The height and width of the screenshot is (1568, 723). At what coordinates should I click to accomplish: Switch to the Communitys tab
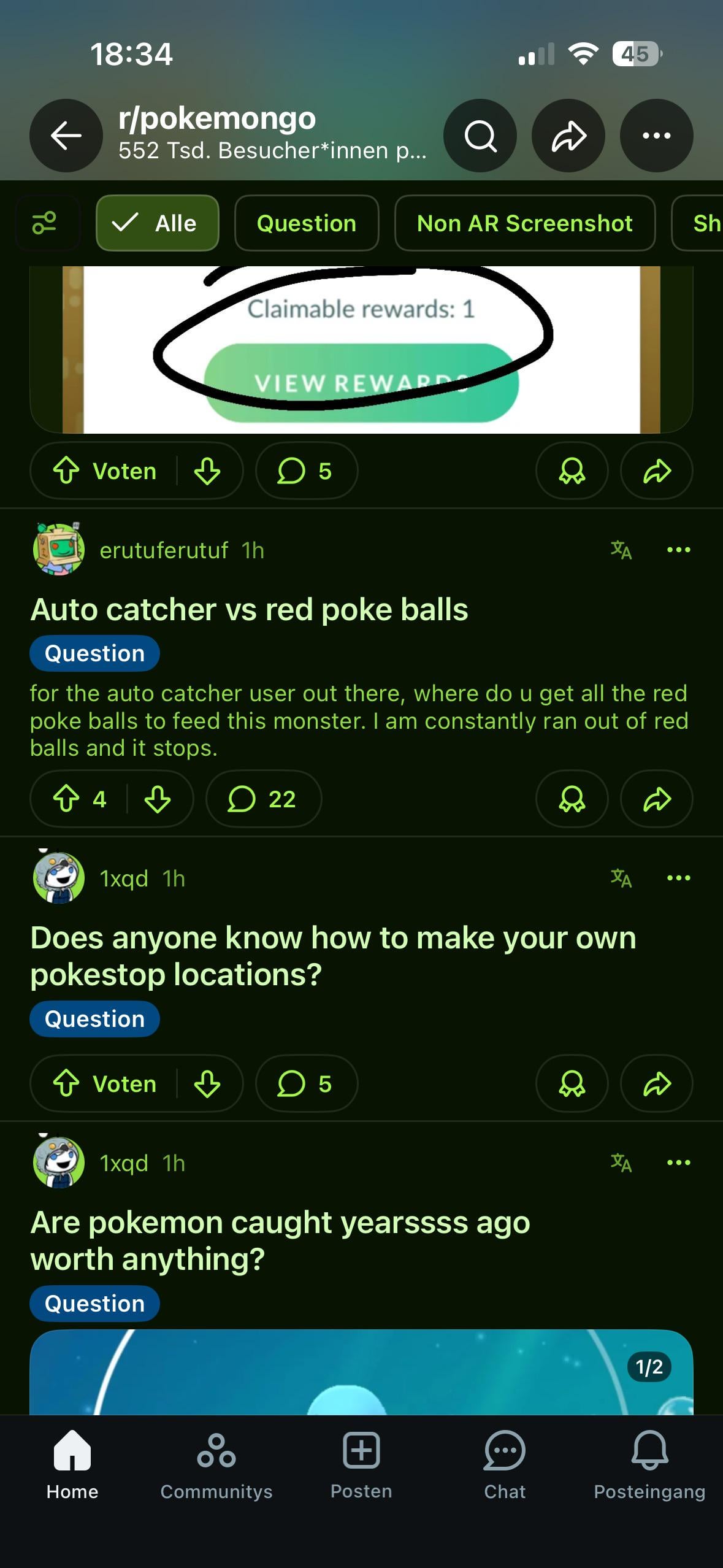pos(216,1466)
